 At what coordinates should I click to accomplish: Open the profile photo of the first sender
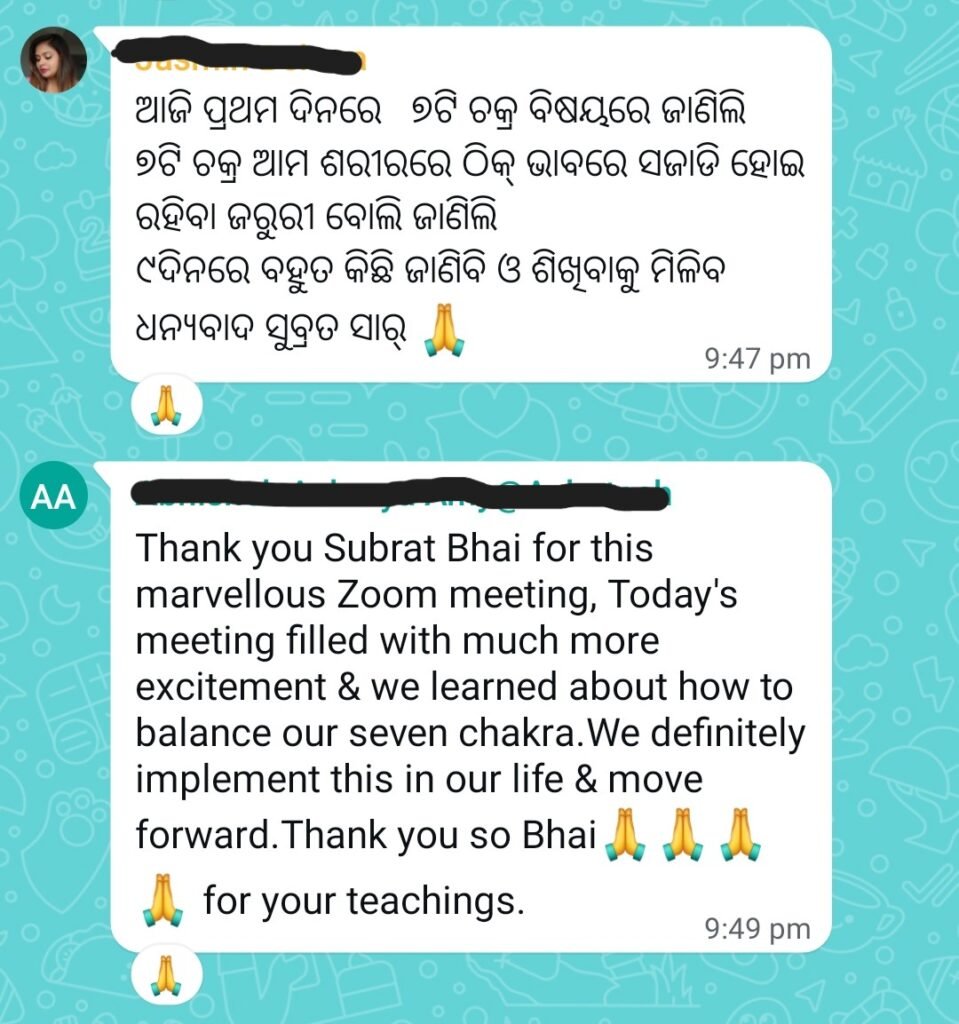[x=54, y=59]
